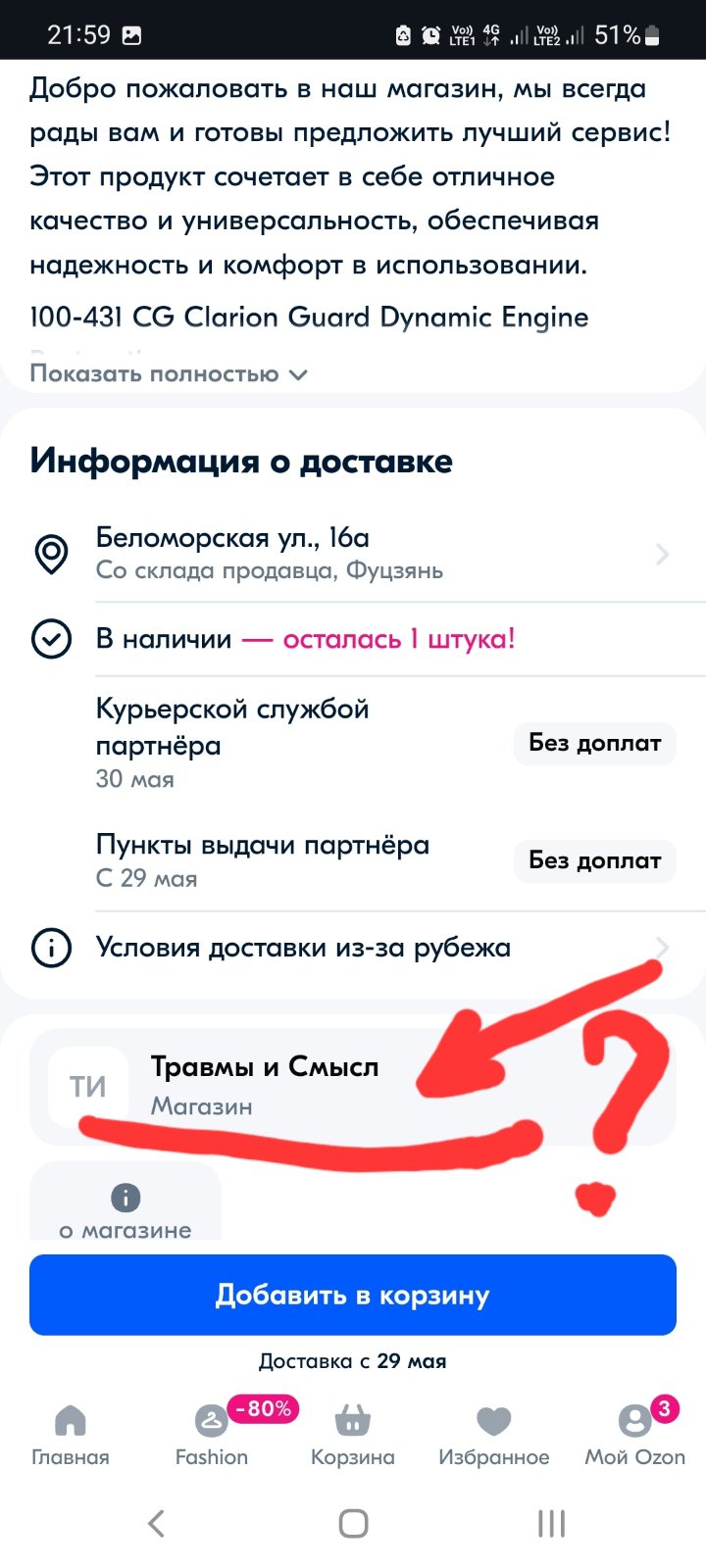Image resolution: width=706 pixels, height=1568 pixels.
Task: Open the Корзина tab
Action: 353,1436
